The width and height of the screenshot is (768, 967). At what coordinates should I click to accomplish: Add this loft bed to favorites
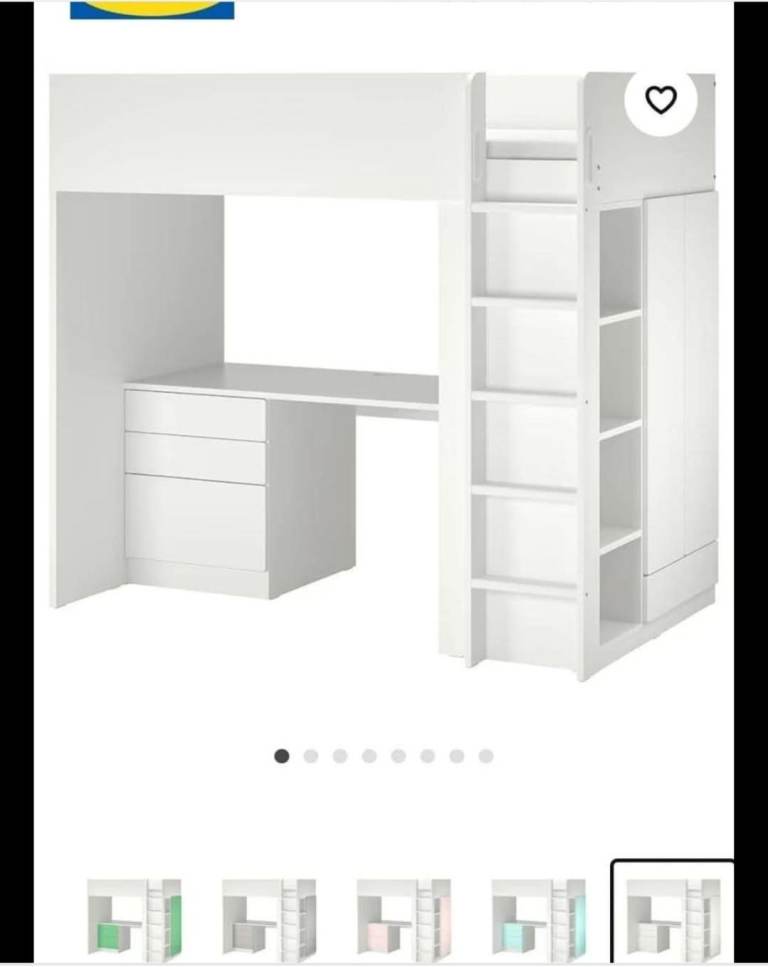pyautogui.click(x=660, y=100)
